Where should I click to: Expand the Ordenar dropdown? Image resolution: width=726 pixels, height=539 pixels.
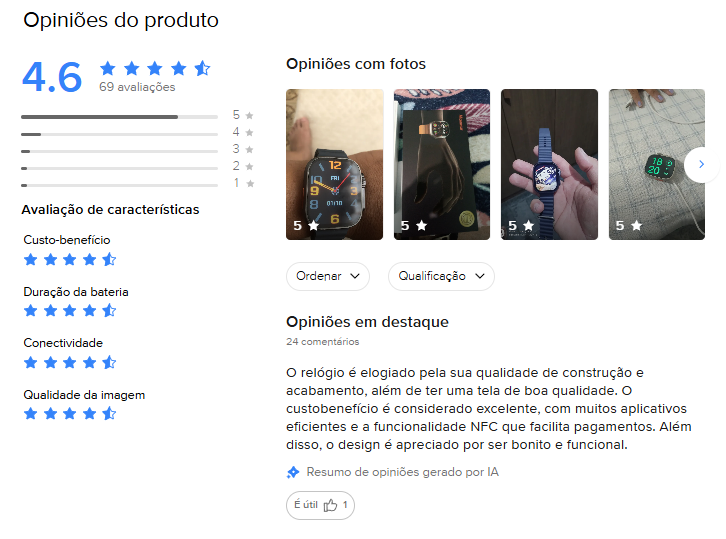(328, 276)
